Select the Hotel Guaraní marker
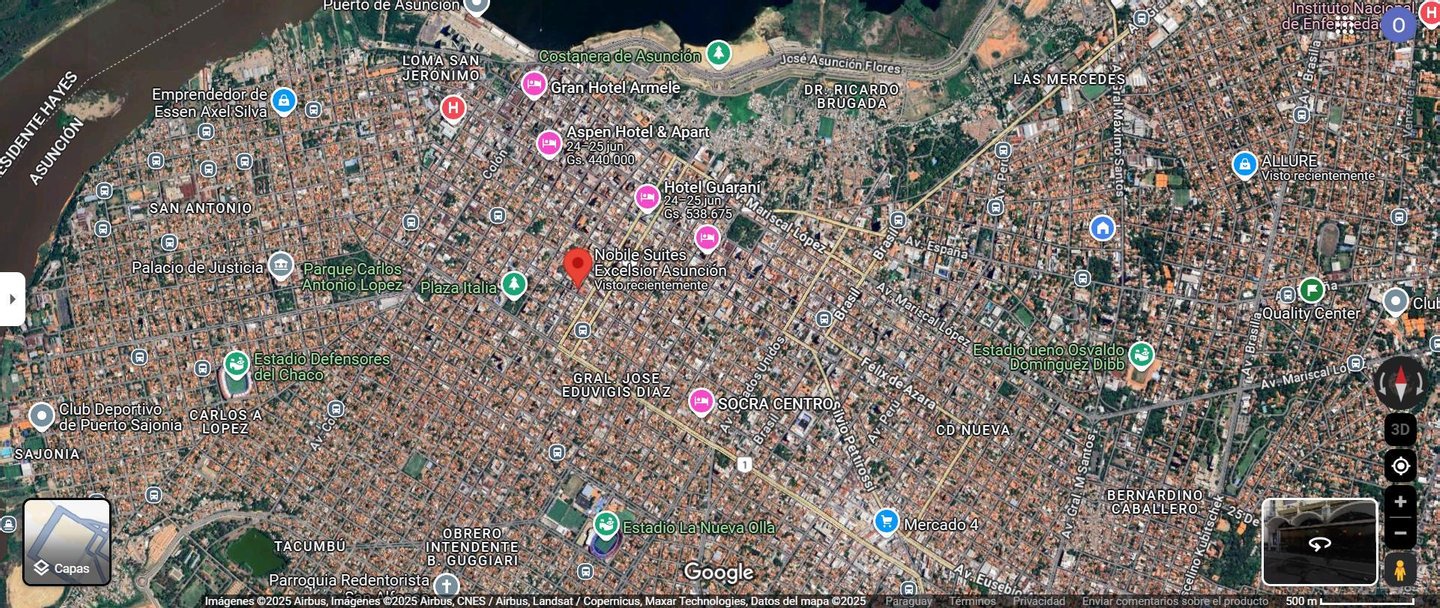1440x608 pixels. coord(647,198)
